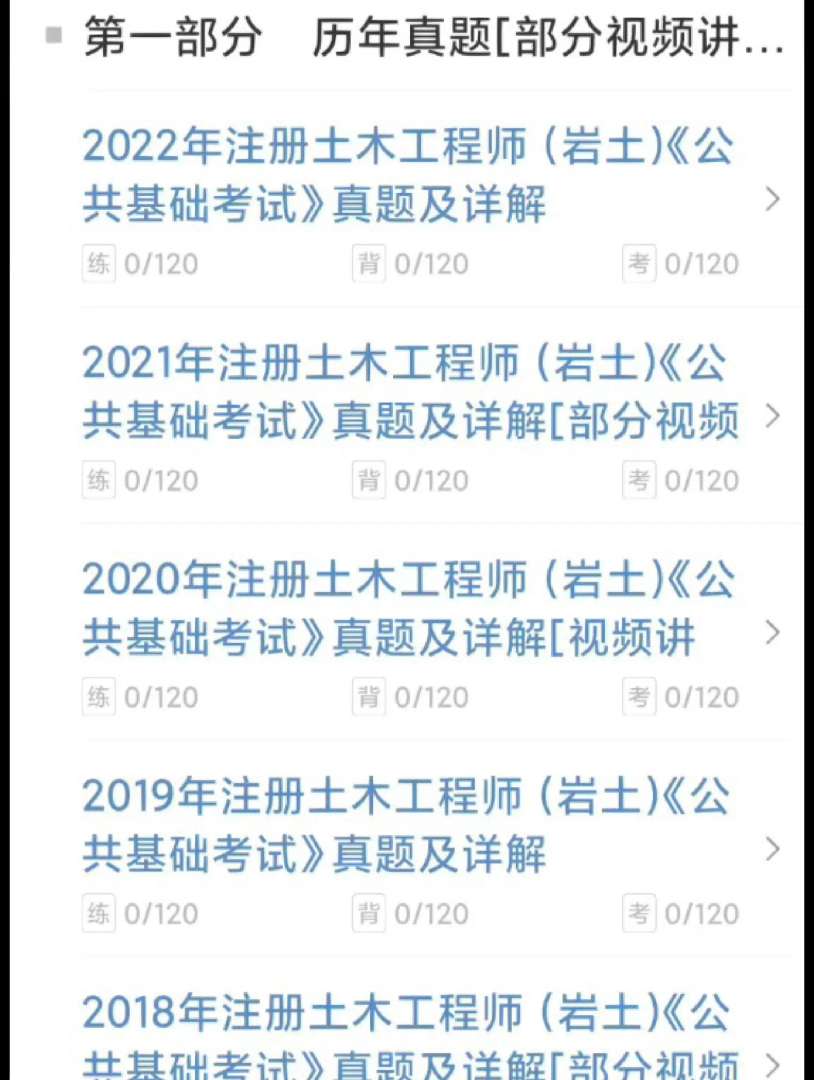Tap the 练 icon below the 2021 exam title

pyautogui.click(x=98, y=480)
